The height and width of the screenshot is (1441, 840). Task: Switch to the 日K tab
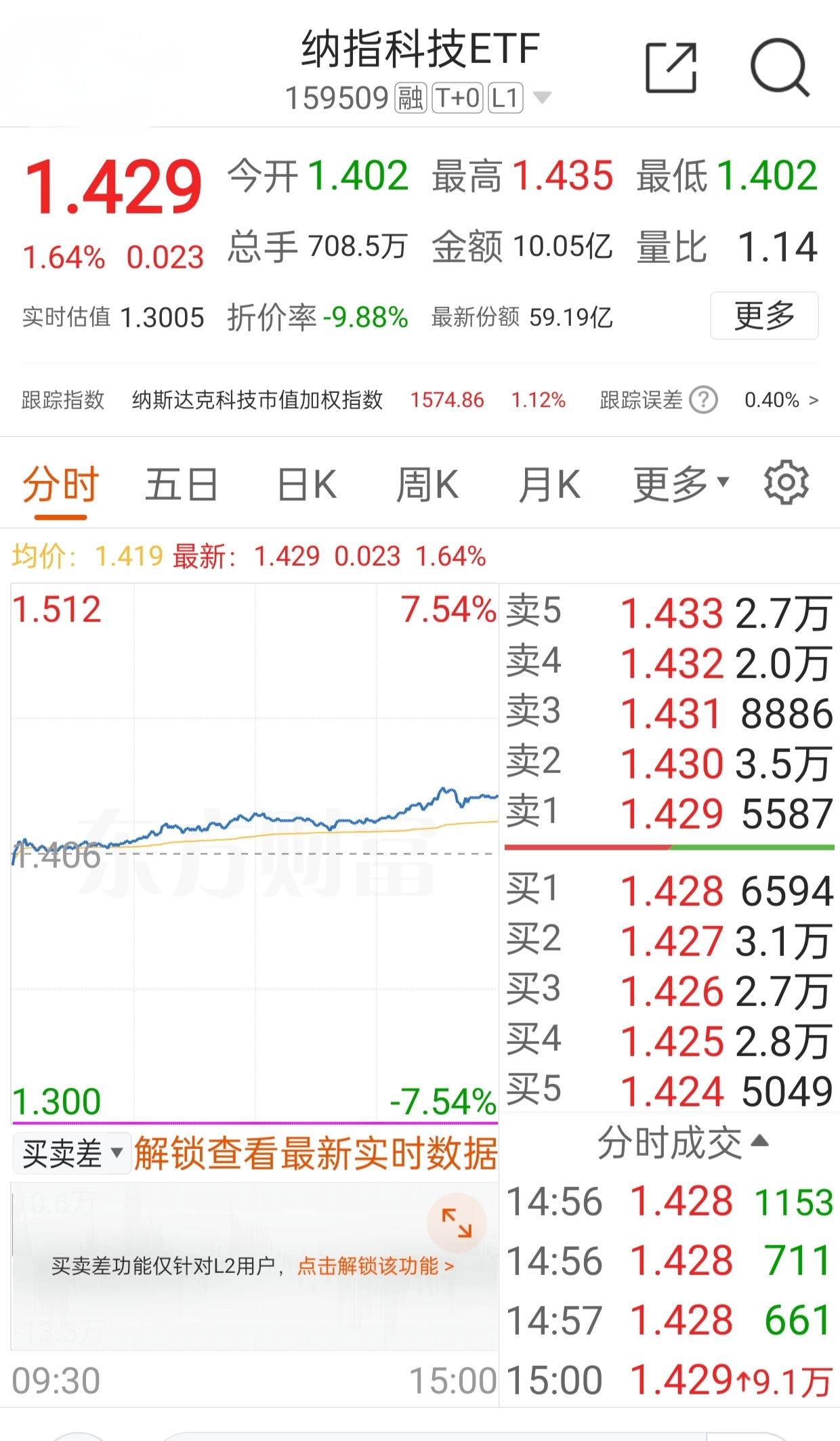point(306,484)
